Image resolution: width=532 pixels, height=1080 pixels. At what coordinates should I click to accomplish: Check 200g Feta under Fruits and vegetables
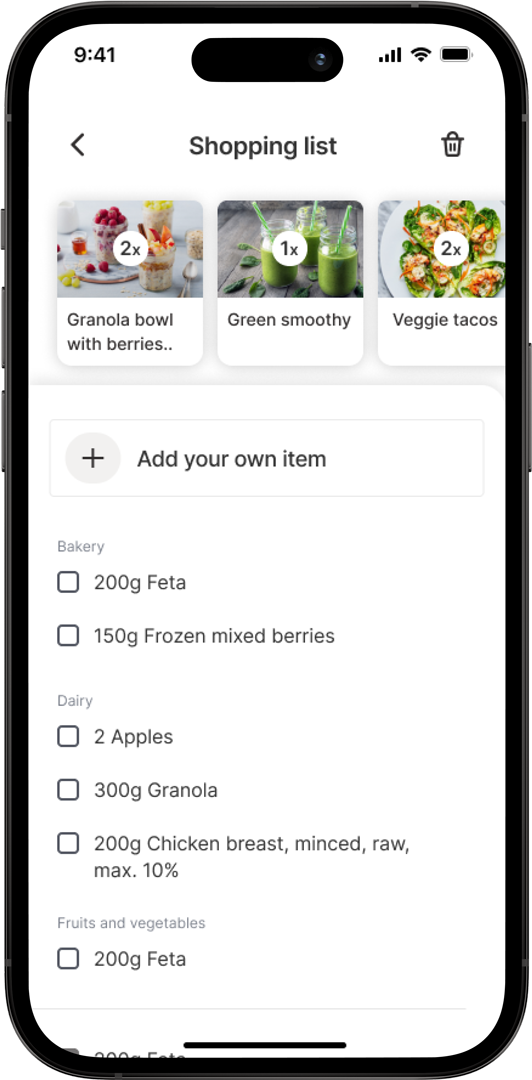point(68,959)
